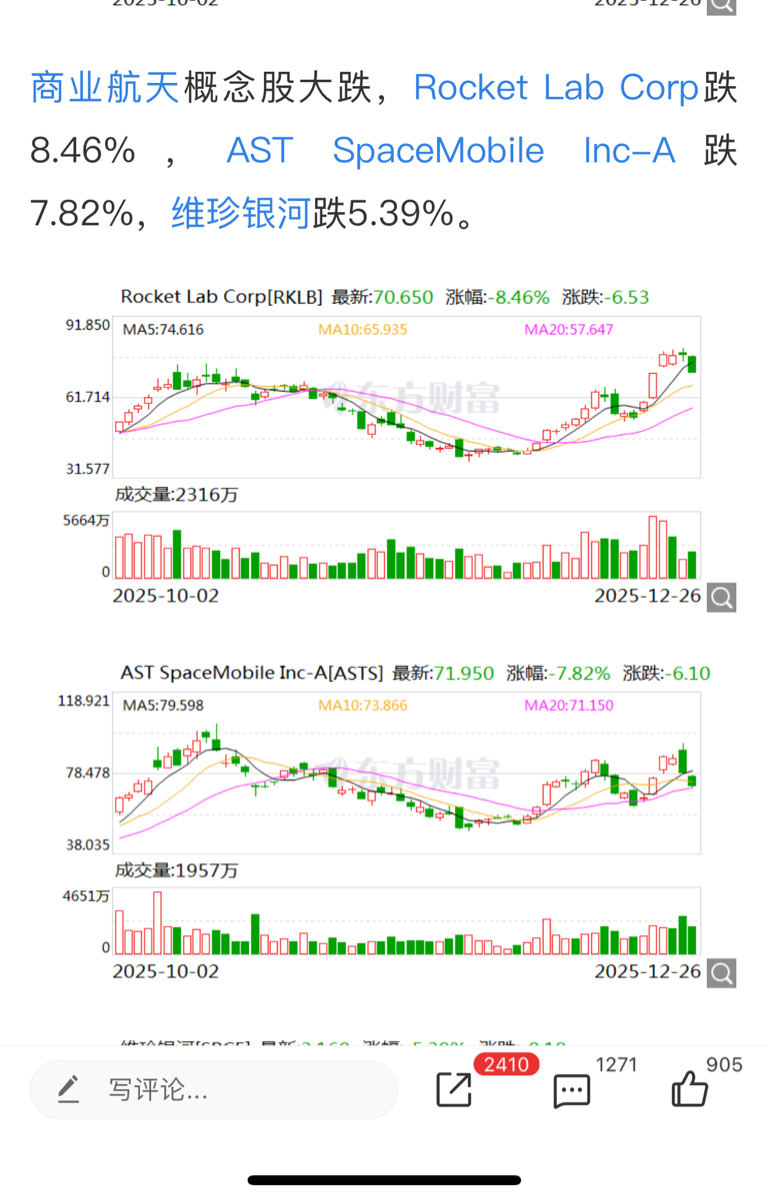Open the magnifier on the Rocket Lab chart

[721, 597]
